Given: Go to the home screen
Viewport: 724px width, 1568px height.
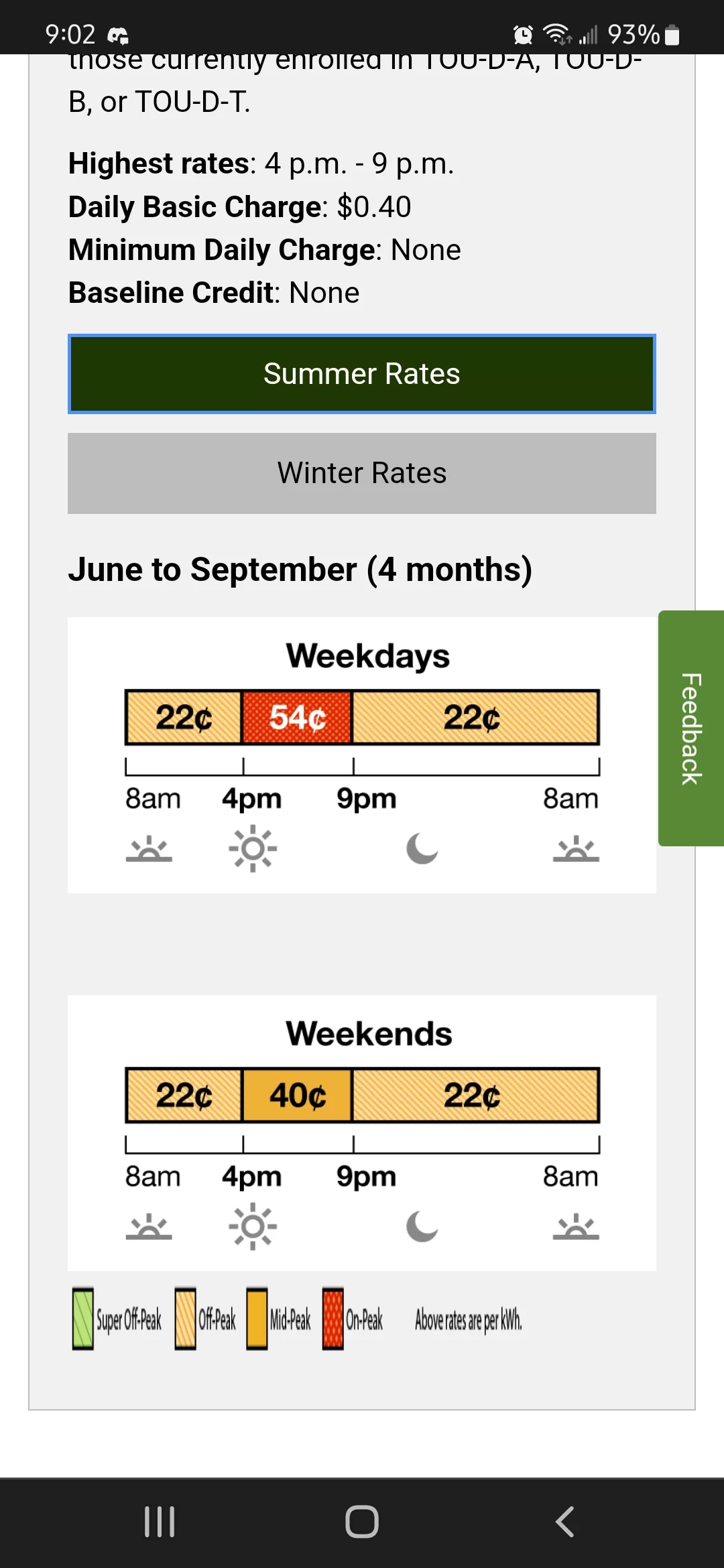Looking at the screenshot, I should pos(362,1522).
